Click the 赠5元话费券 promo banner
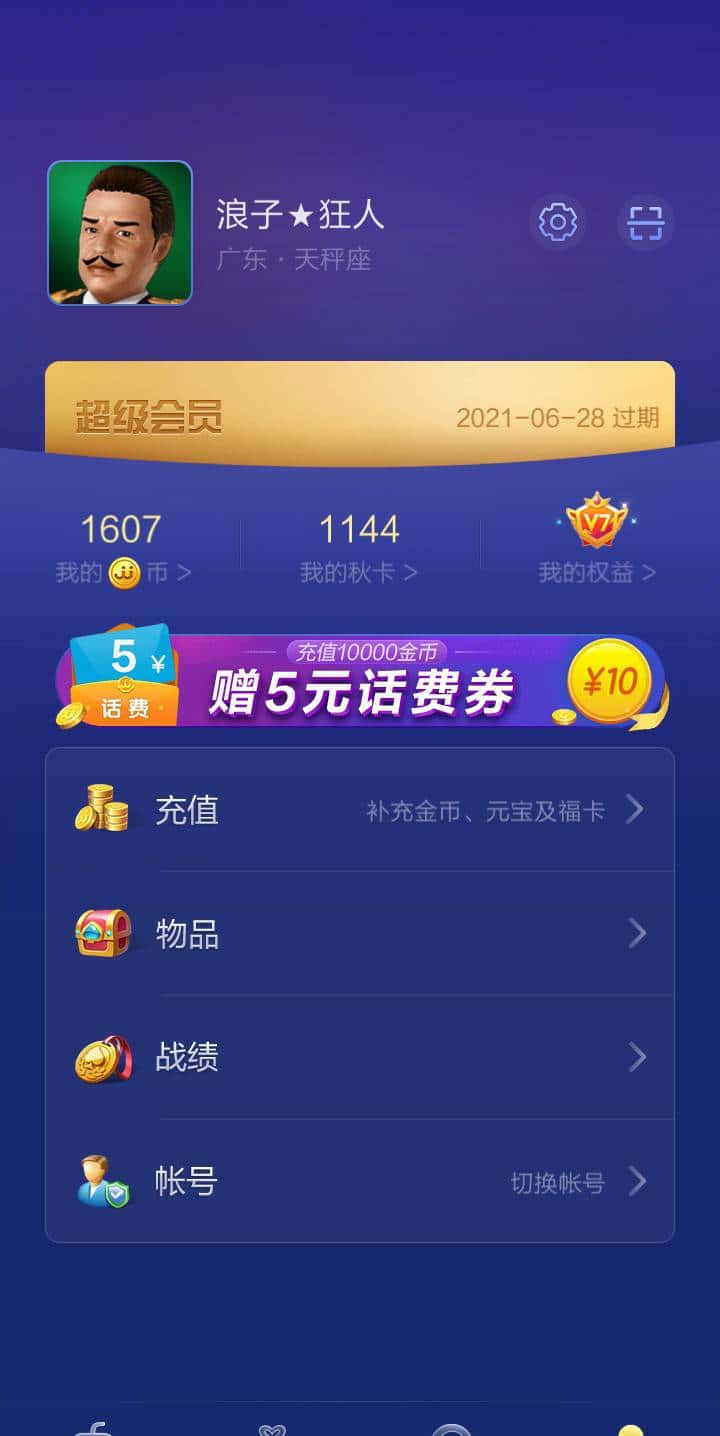 [360, 690]
